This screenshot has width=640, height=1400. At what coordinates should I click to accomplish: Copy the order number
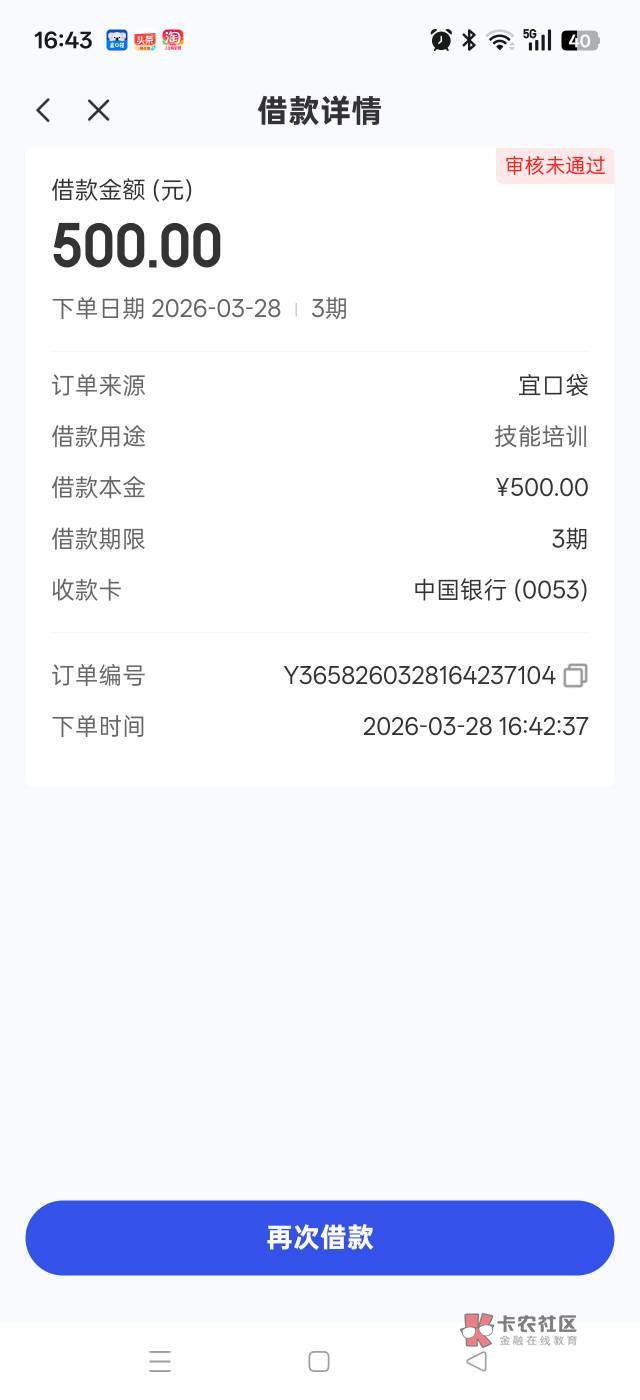[575, 676]
